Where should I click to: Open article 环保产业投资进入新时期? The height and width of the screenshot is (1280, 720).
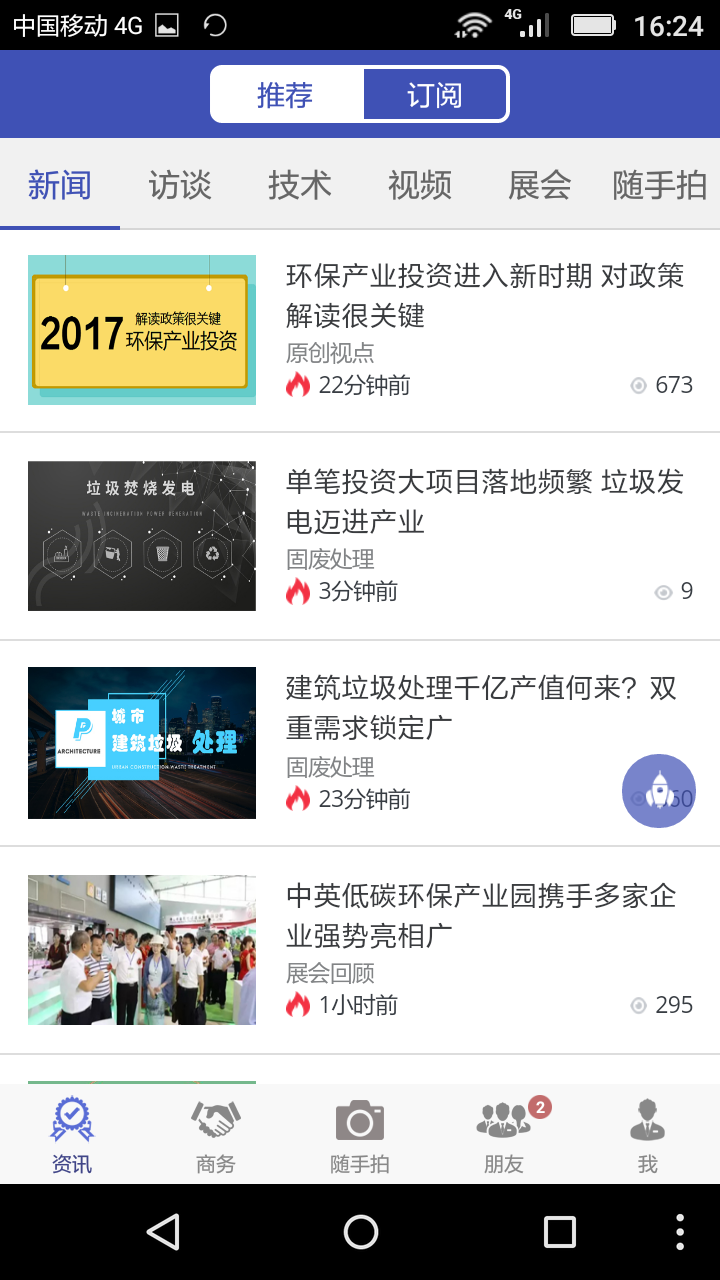(484, 296)
